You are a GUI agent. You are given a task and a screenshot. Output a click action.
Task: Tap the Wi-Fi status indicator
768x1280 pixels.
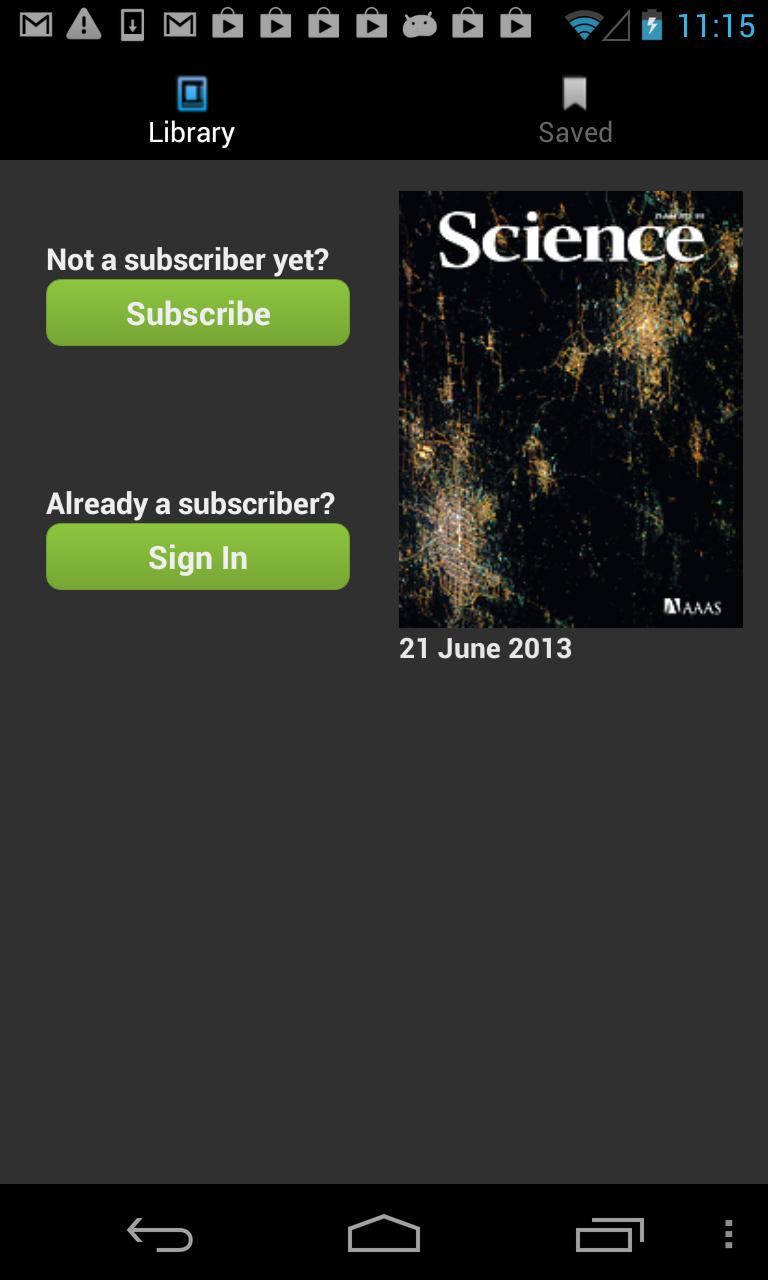584,23
